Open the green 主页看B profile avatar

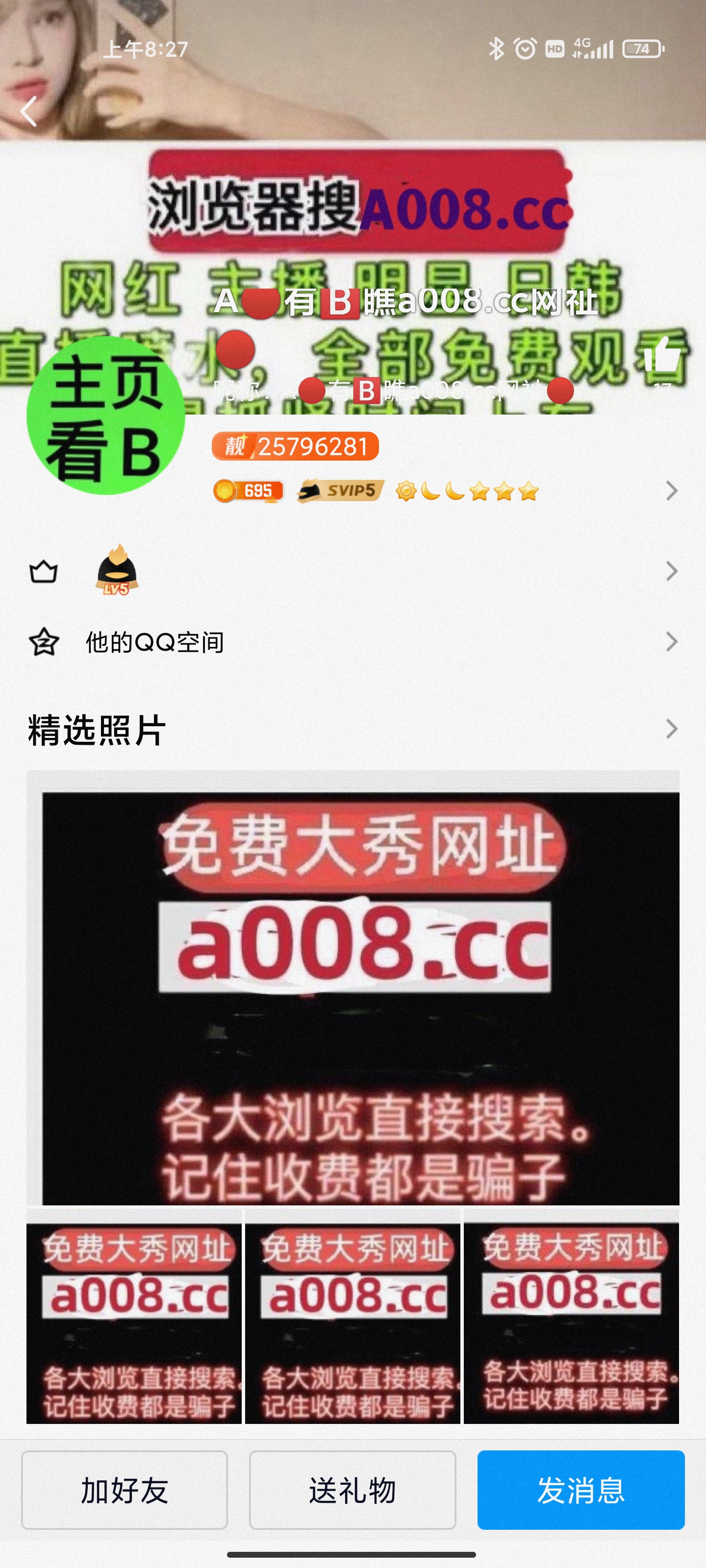pos(105,415)
